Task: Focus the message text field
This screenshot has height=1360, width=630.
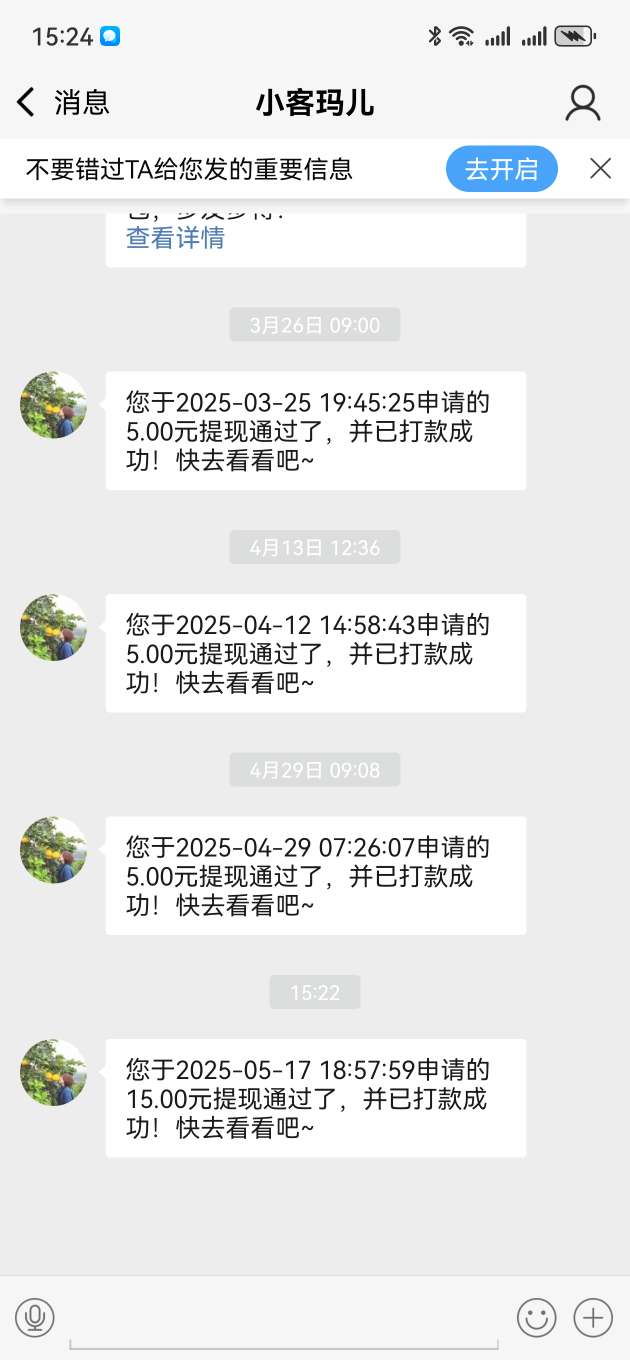Action: coord(285,1320)
